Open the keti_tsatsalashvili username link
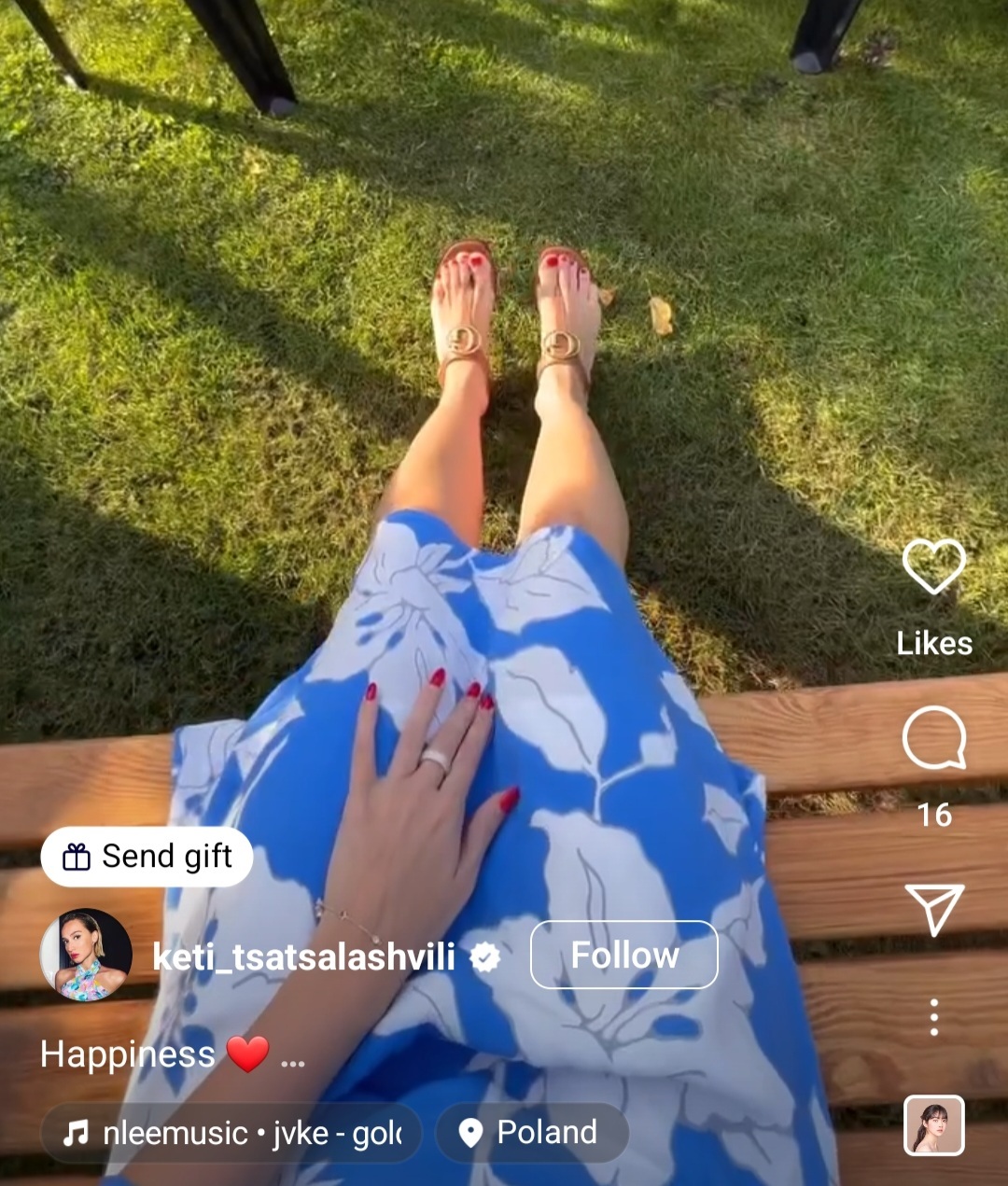This screenshot has width=1008, height=1186. coord(303,956)
